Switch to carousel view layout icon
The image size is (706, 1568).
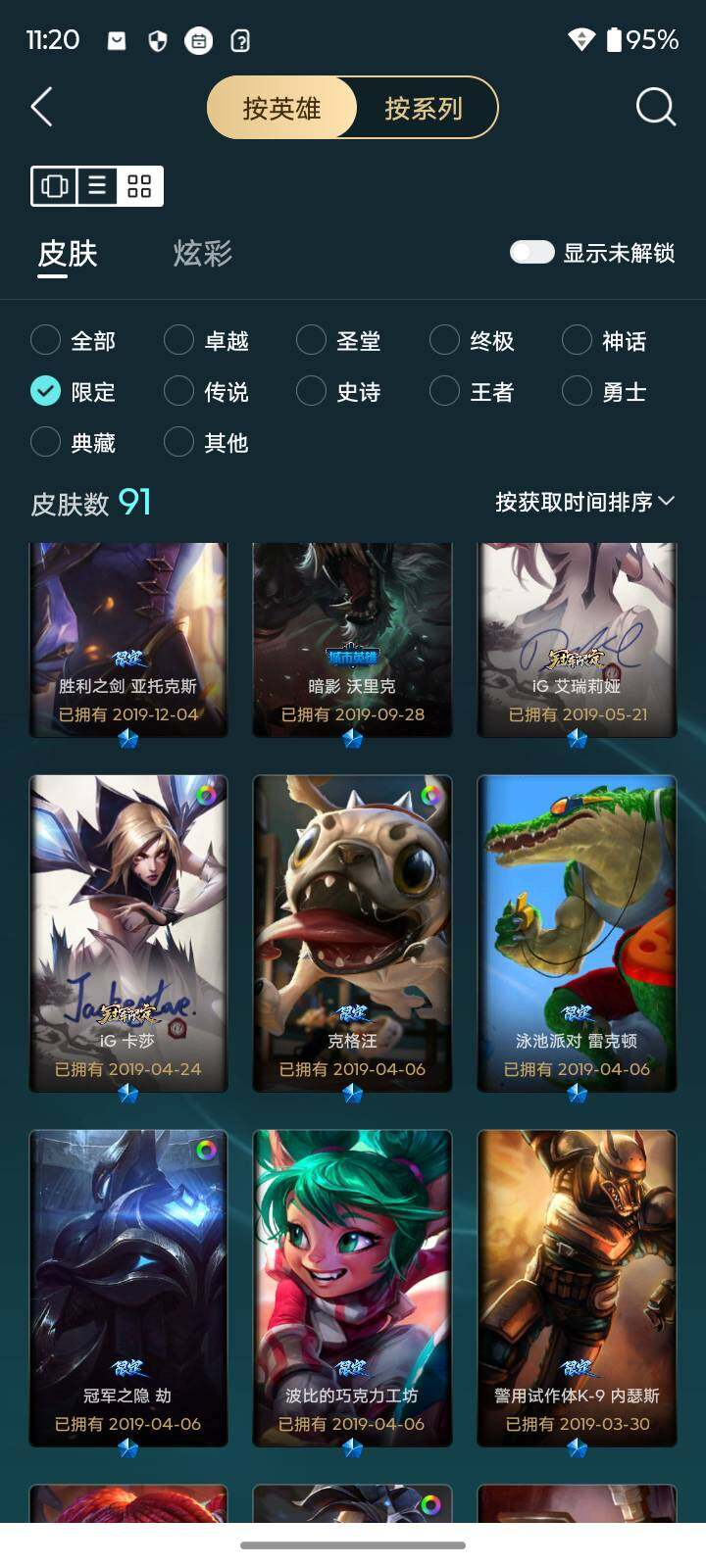point(56,185)
